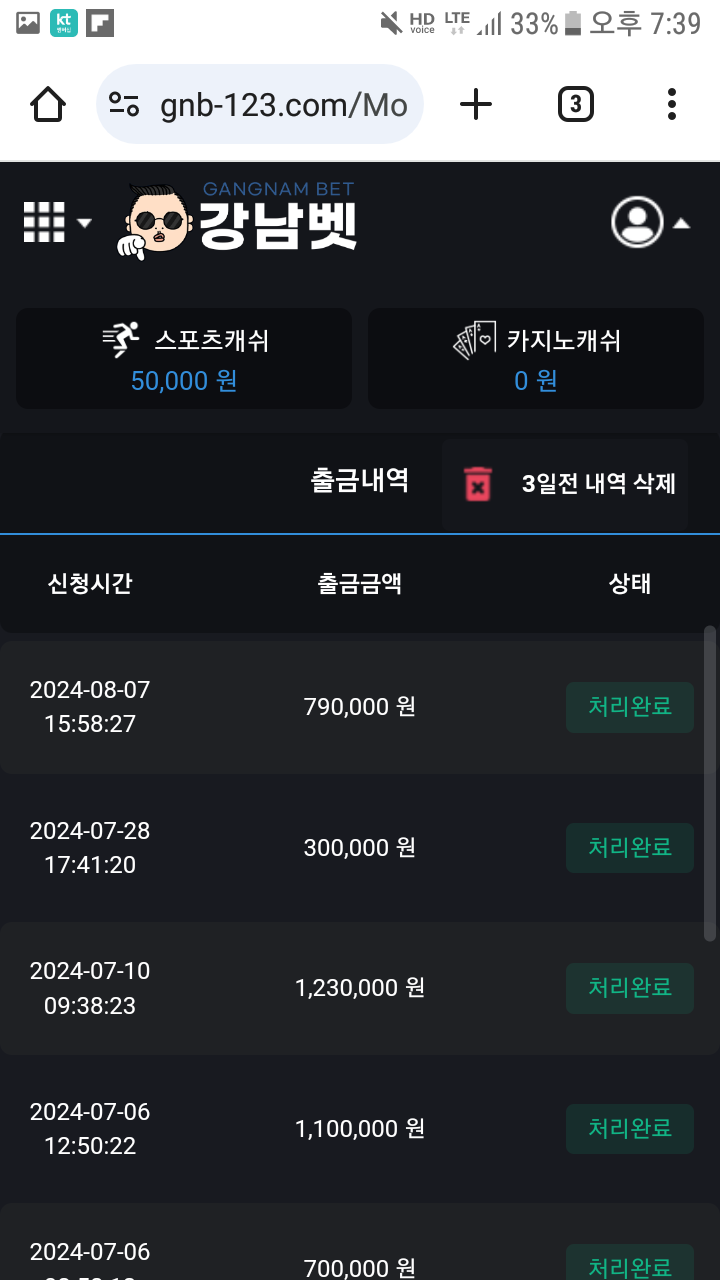This screenshot has height=1280, width=720.
Task: Open the user profile menu
Action: click(x=650, y=222)
